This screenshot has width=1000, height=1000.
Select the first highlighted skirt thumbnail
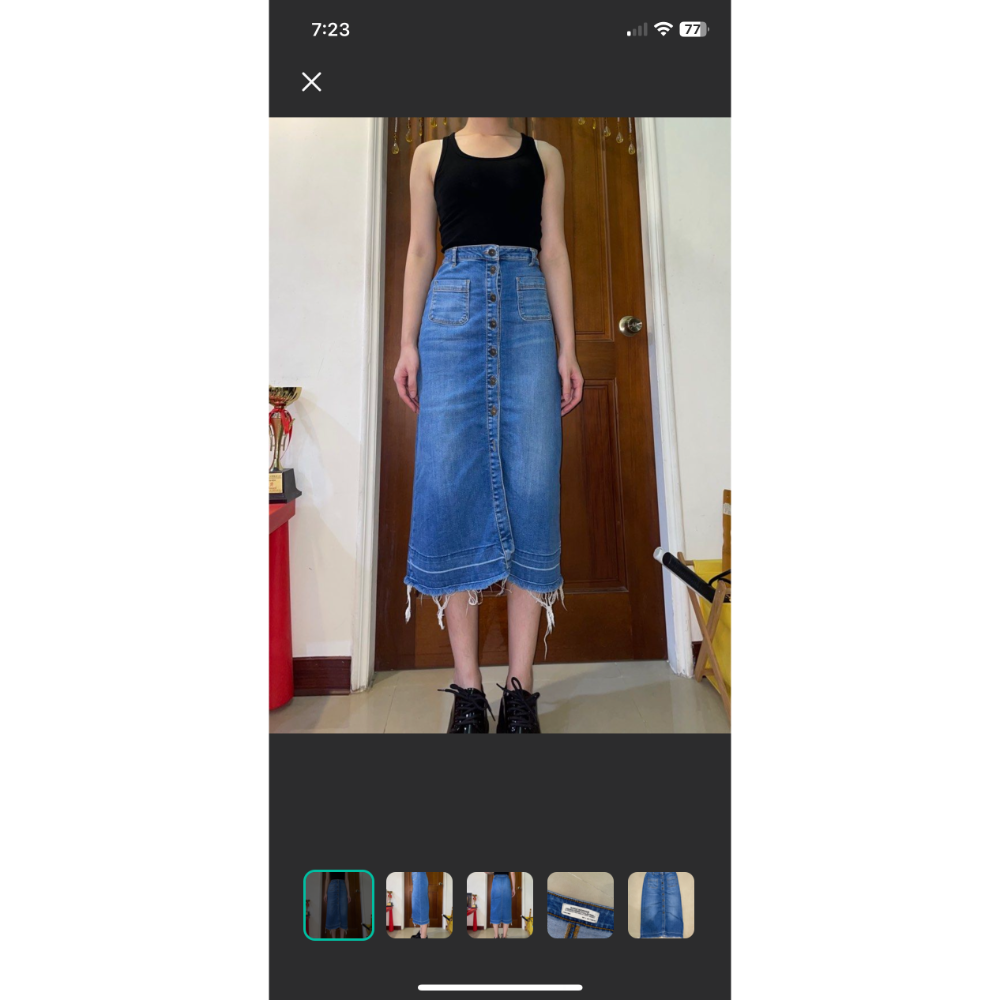click(x=339, y=905)
